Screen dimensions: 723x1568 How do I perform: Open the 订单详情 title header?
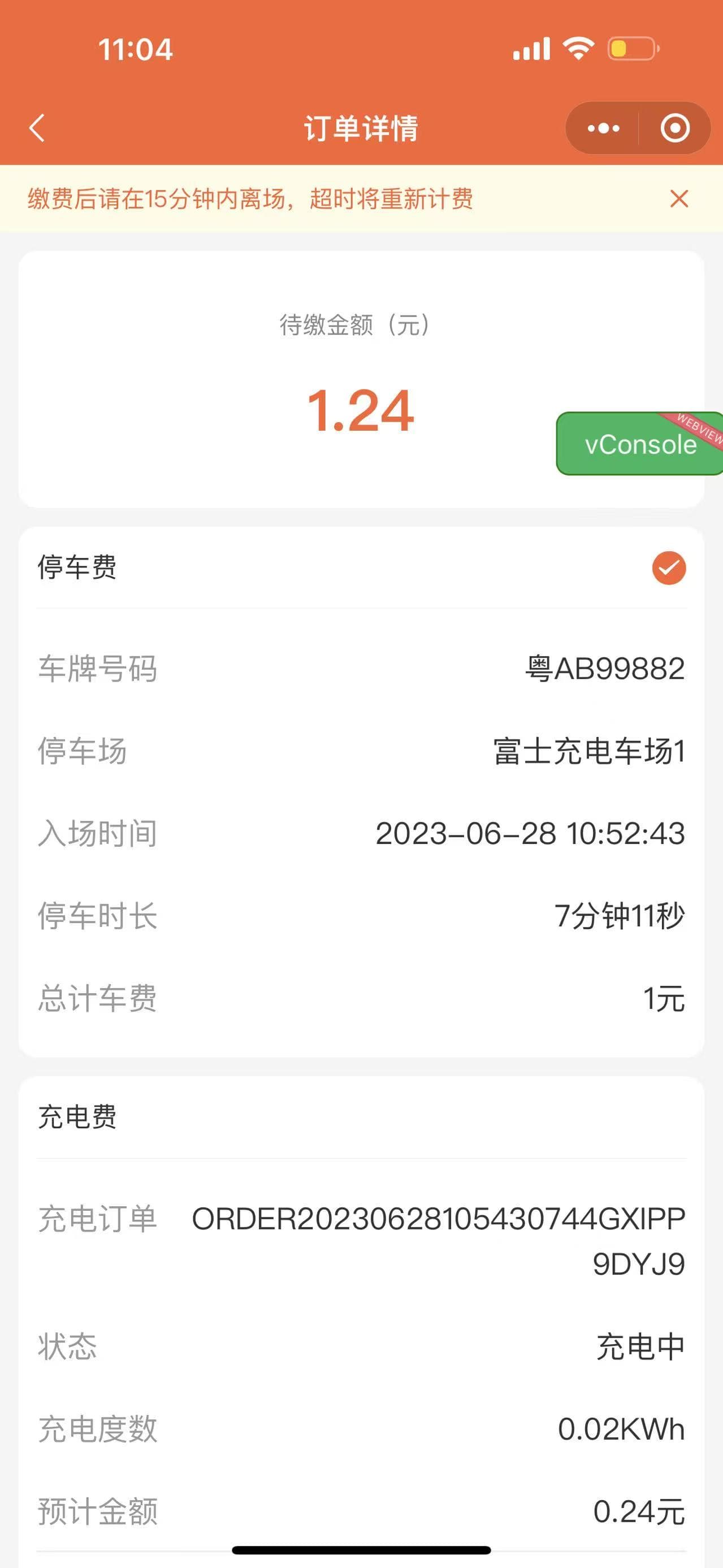(361, 128)
